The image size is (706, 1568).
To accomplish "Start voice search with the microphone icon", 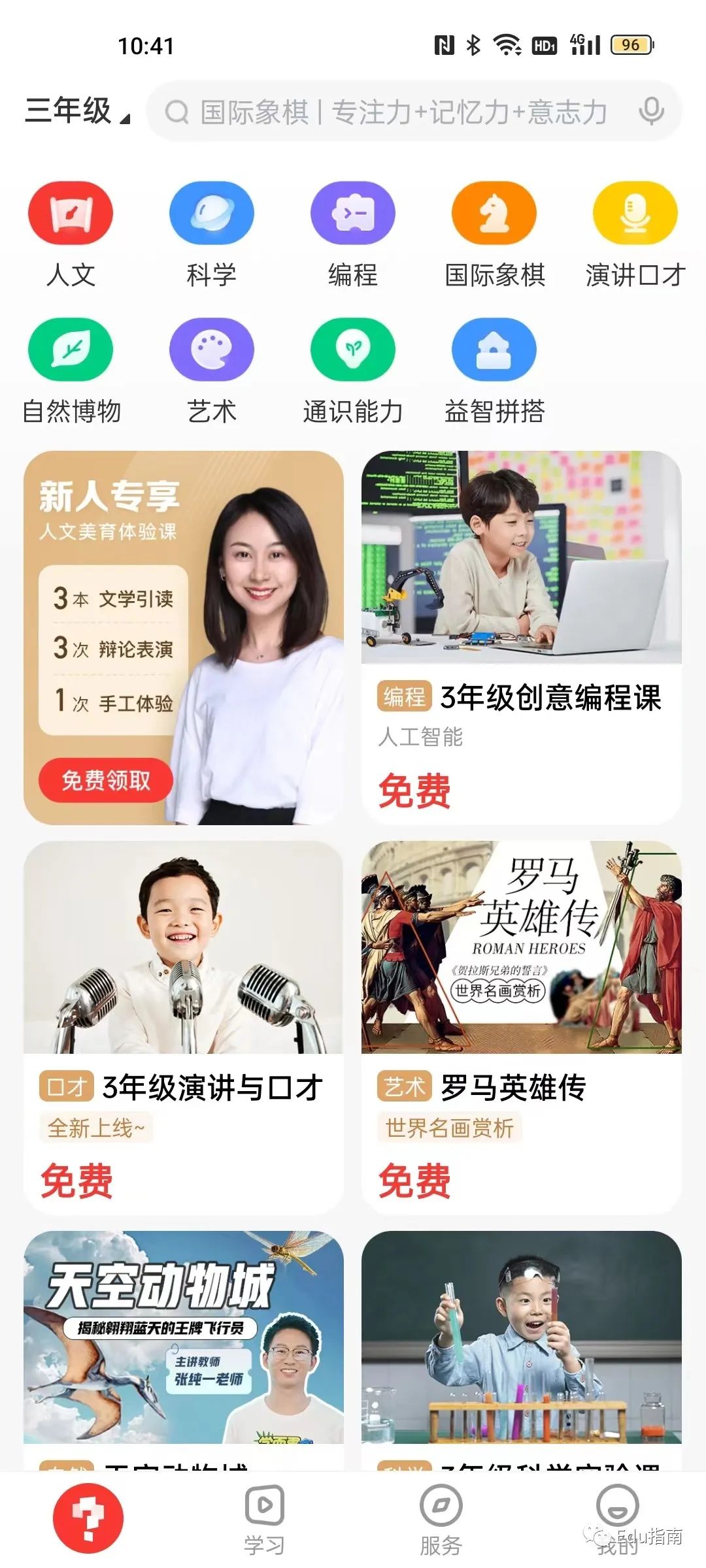I will click(651, 112).
